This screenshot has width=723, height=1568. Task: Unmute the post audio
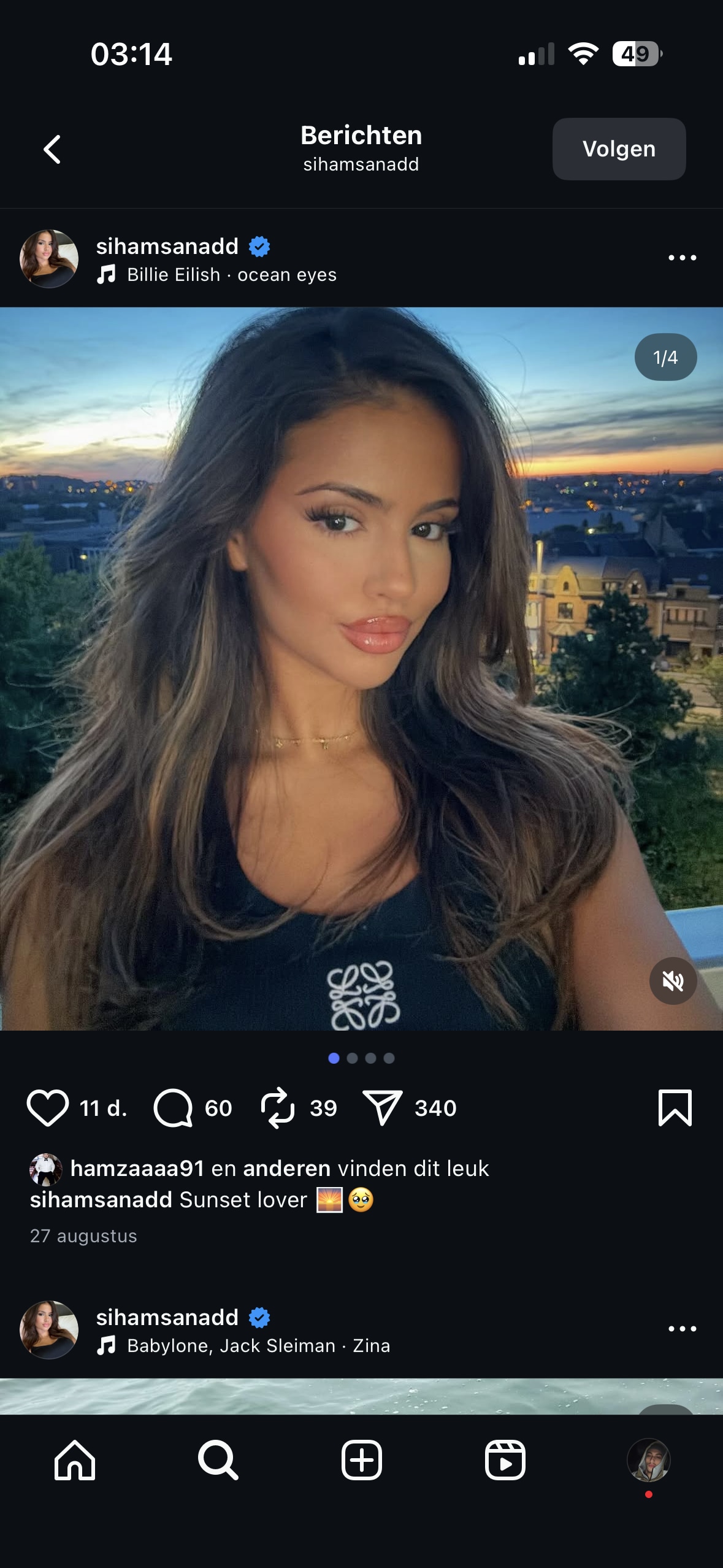tap(673, 980)
